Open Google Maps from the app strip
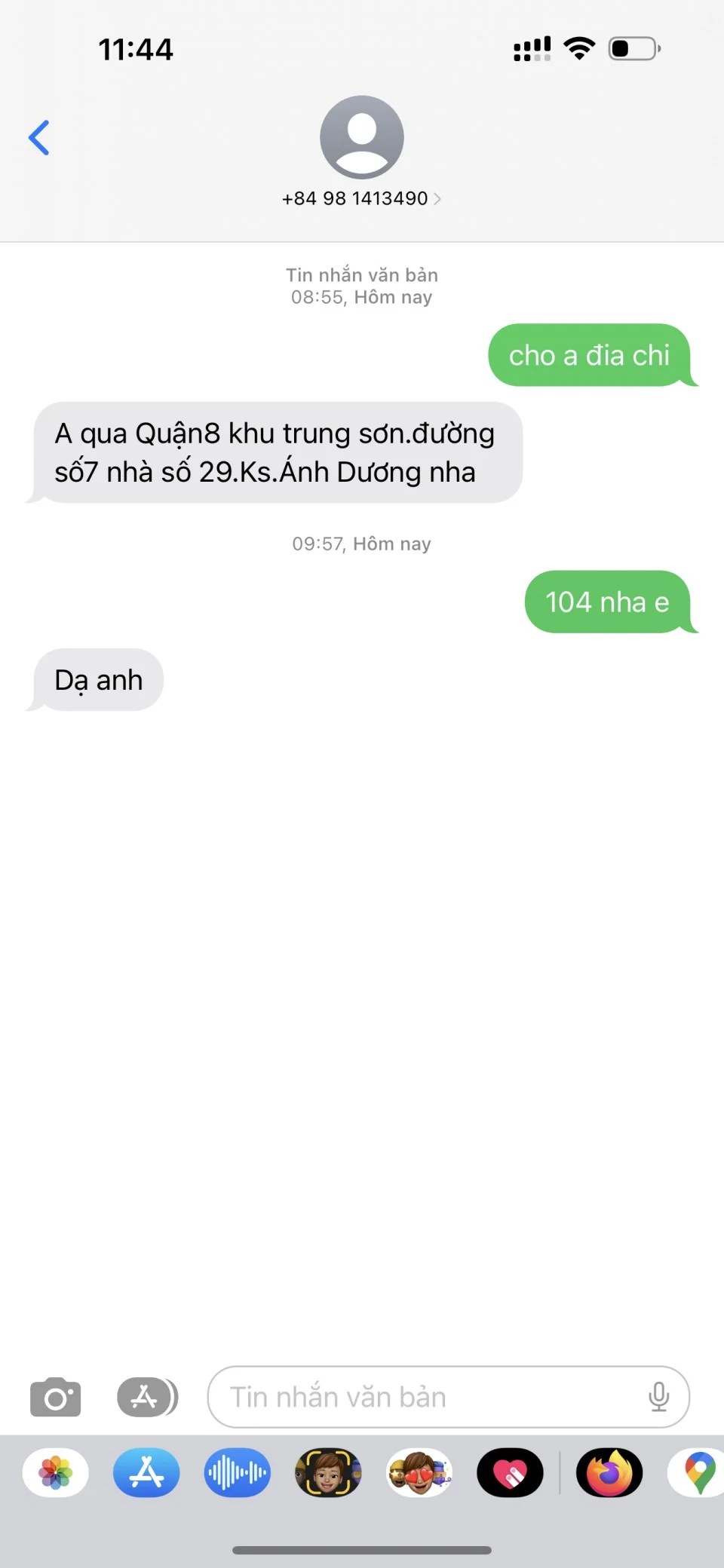The height and width of the screenshot is (1568, 724). 698,1472
